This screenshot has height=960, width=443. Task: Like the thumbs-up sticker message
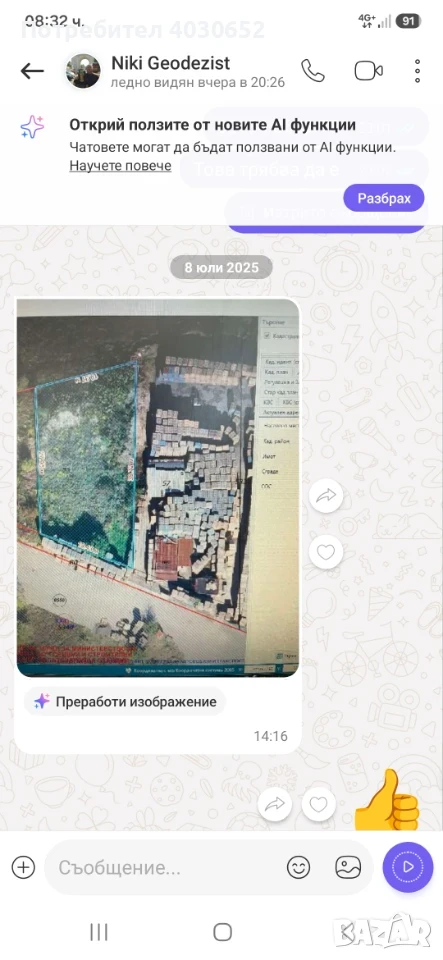tap(319, 804)
